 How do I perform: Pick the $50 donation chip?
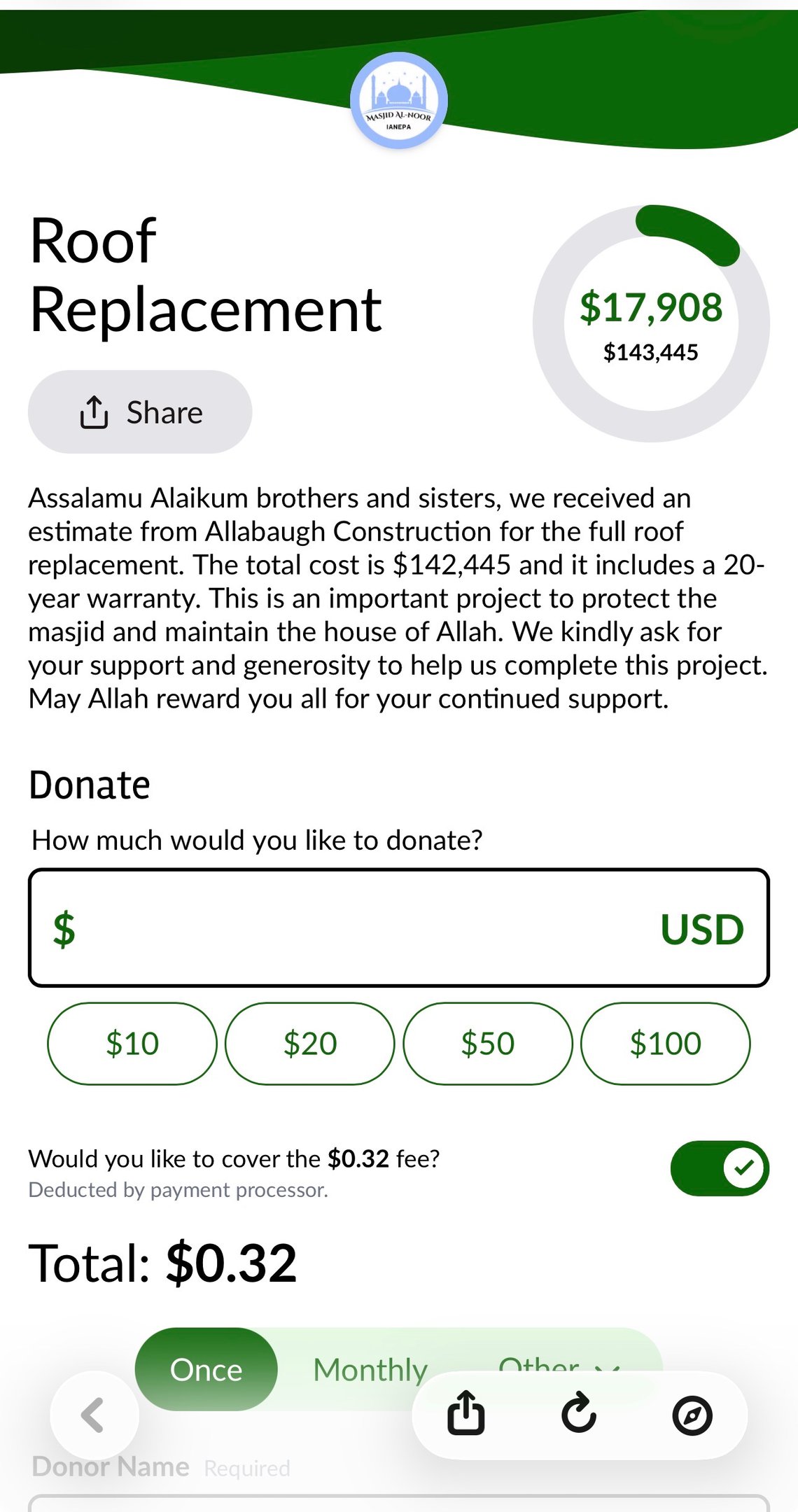click(x=488, y=1044)
